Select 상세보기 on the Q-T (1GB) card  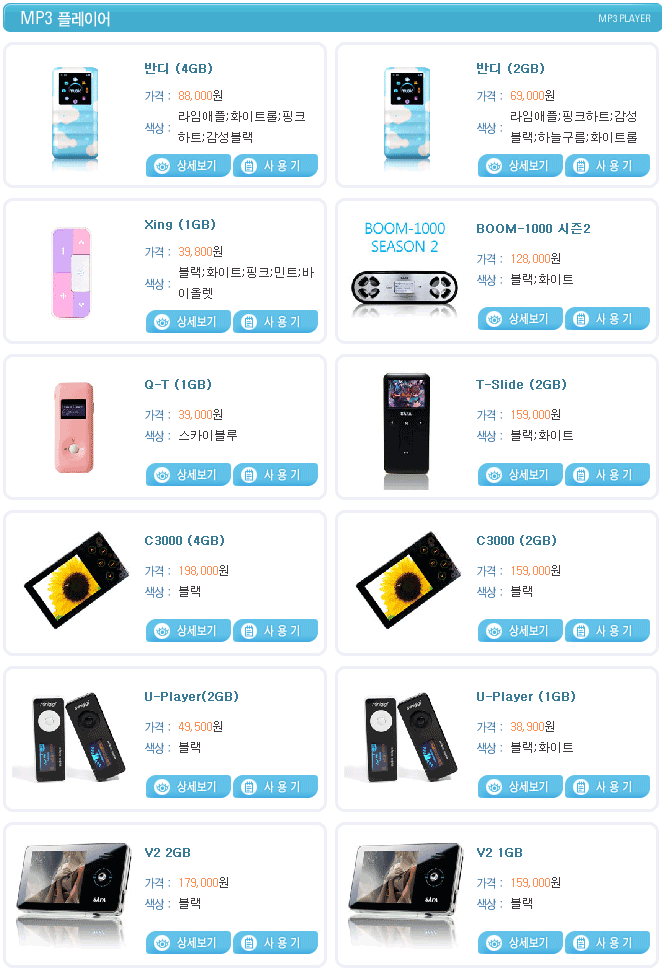188,475
